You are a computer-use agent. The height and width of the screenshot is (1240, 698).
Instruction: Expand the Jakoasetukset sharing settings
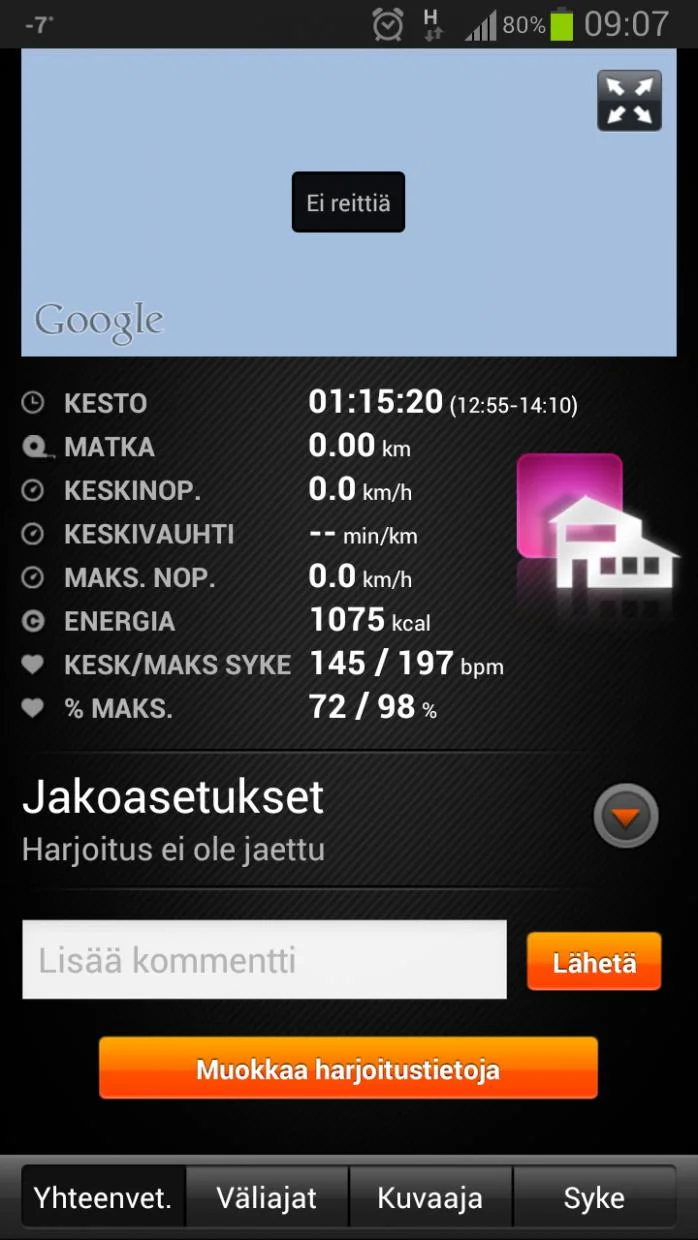tap(625, 817)
